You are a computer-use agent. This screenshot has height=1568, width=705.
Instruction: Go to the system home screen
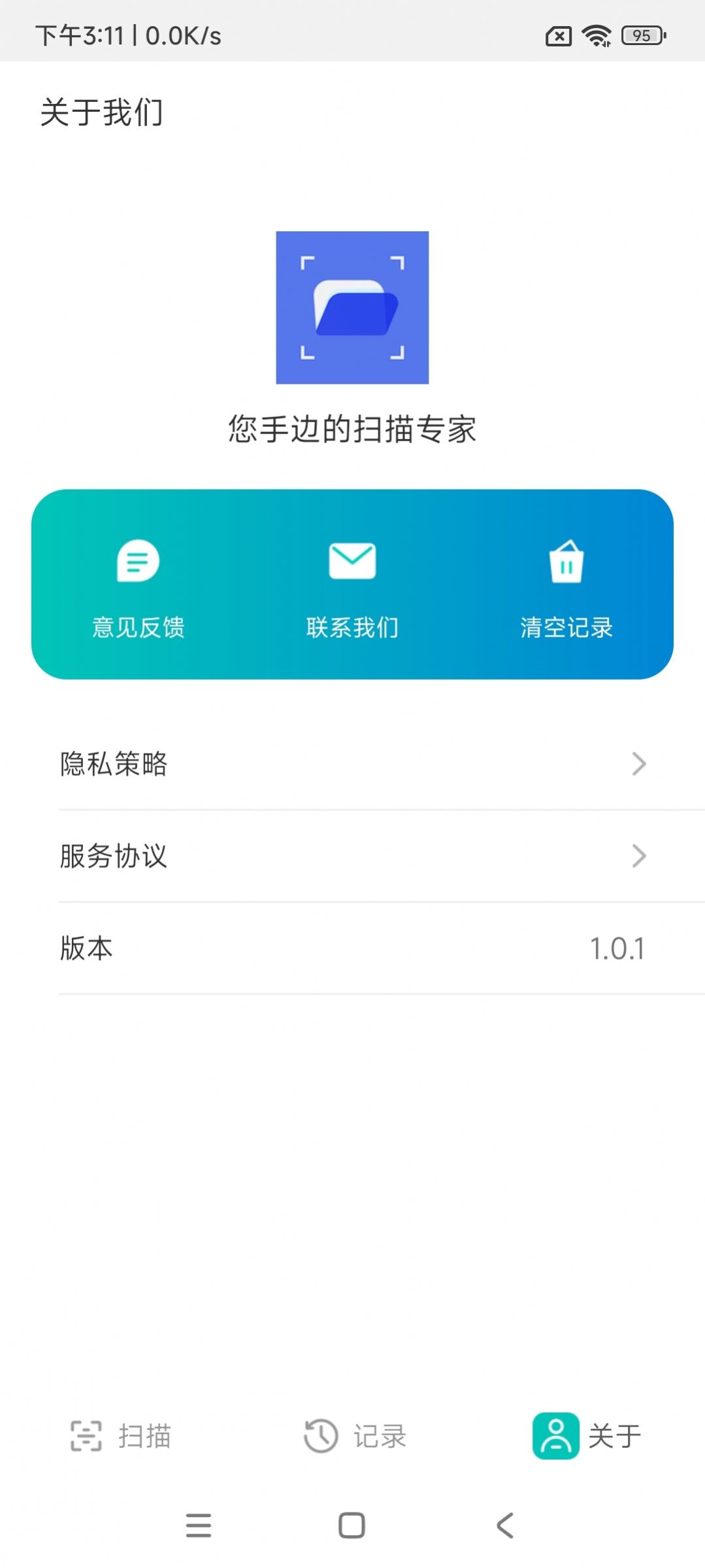pyautogui.click(x=352, y=1526)
